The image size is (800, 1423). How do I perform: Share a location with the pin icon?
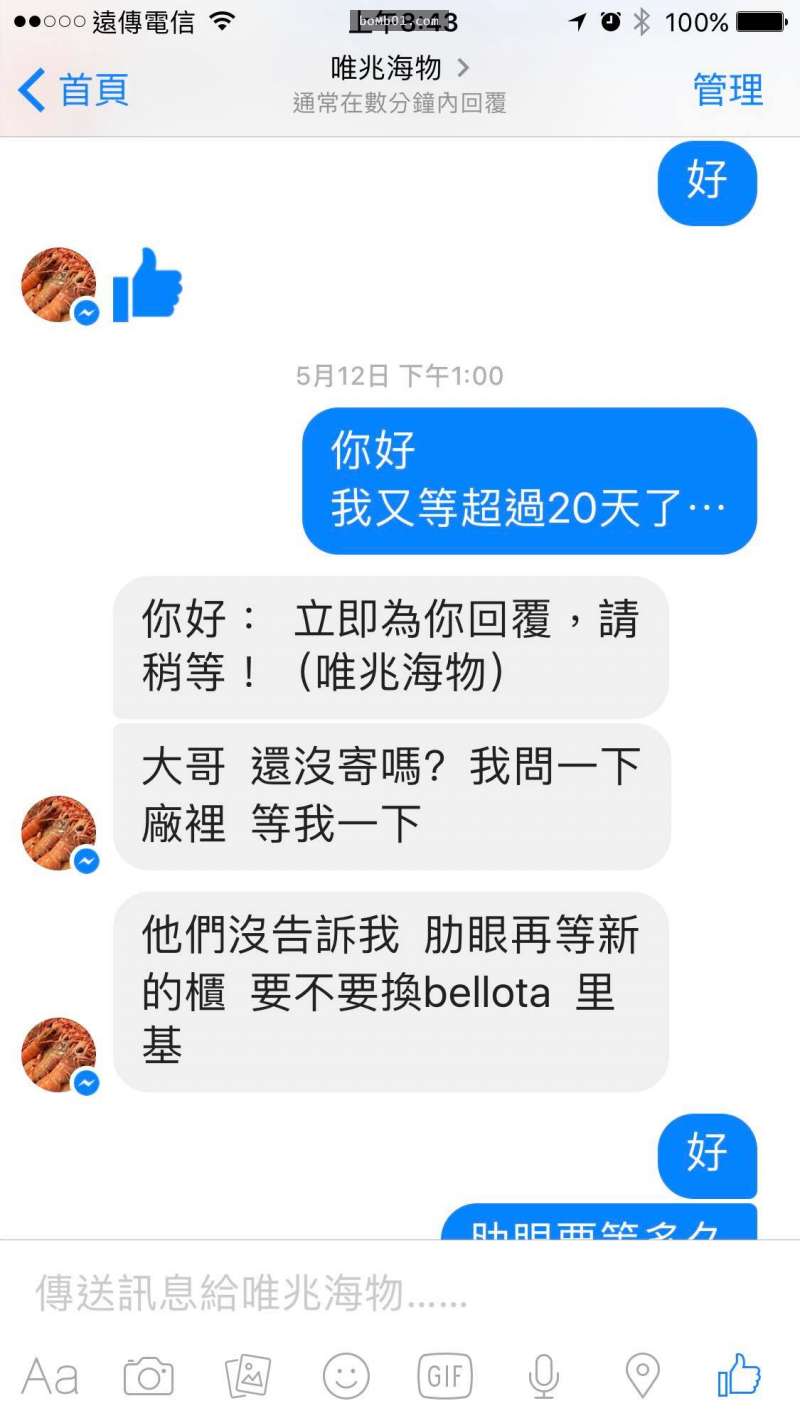click(x=642, y=1377)
